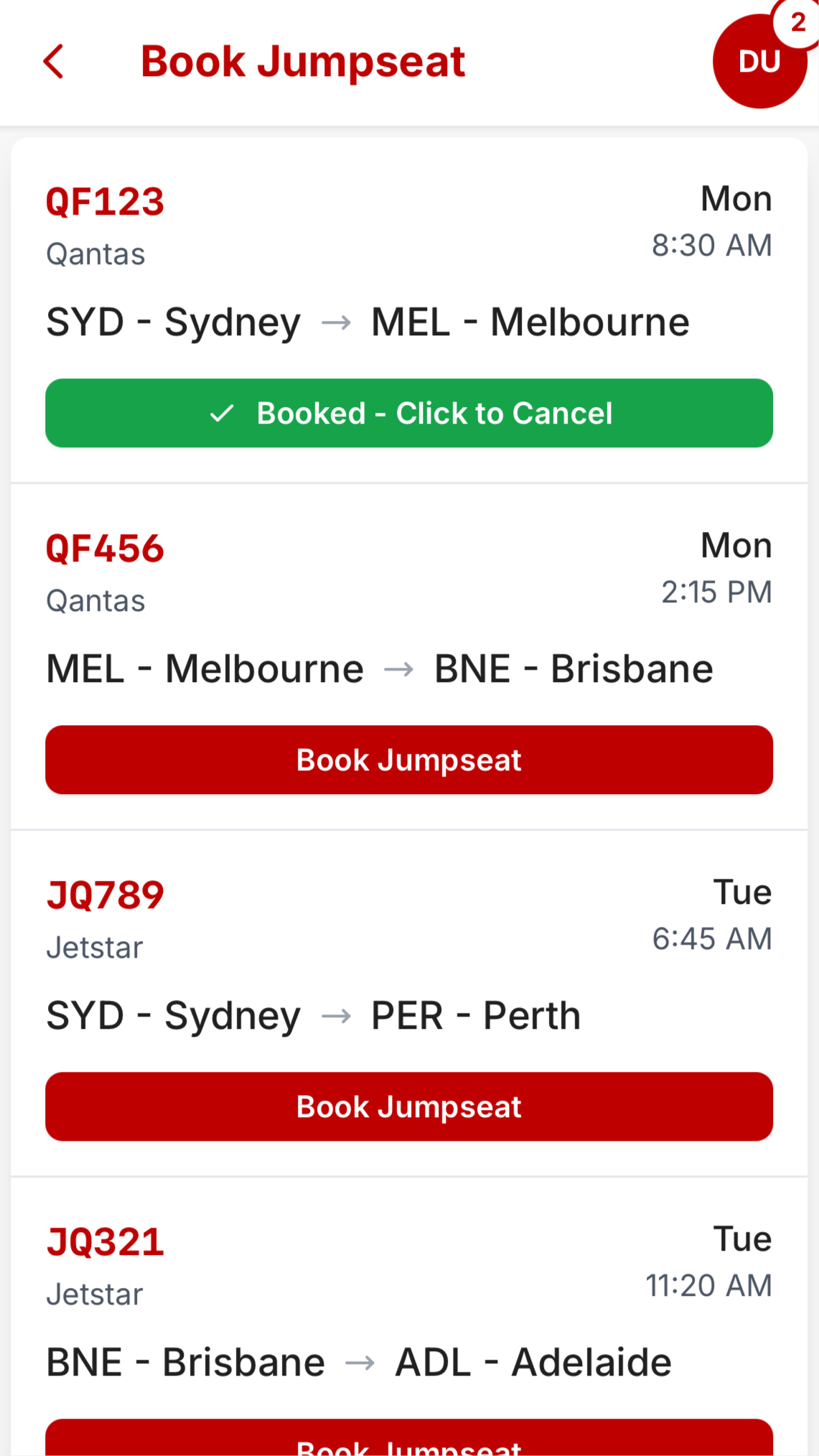View the notification badge showing 2
The image size is (819, 1456).
click(x=797, y=24)
